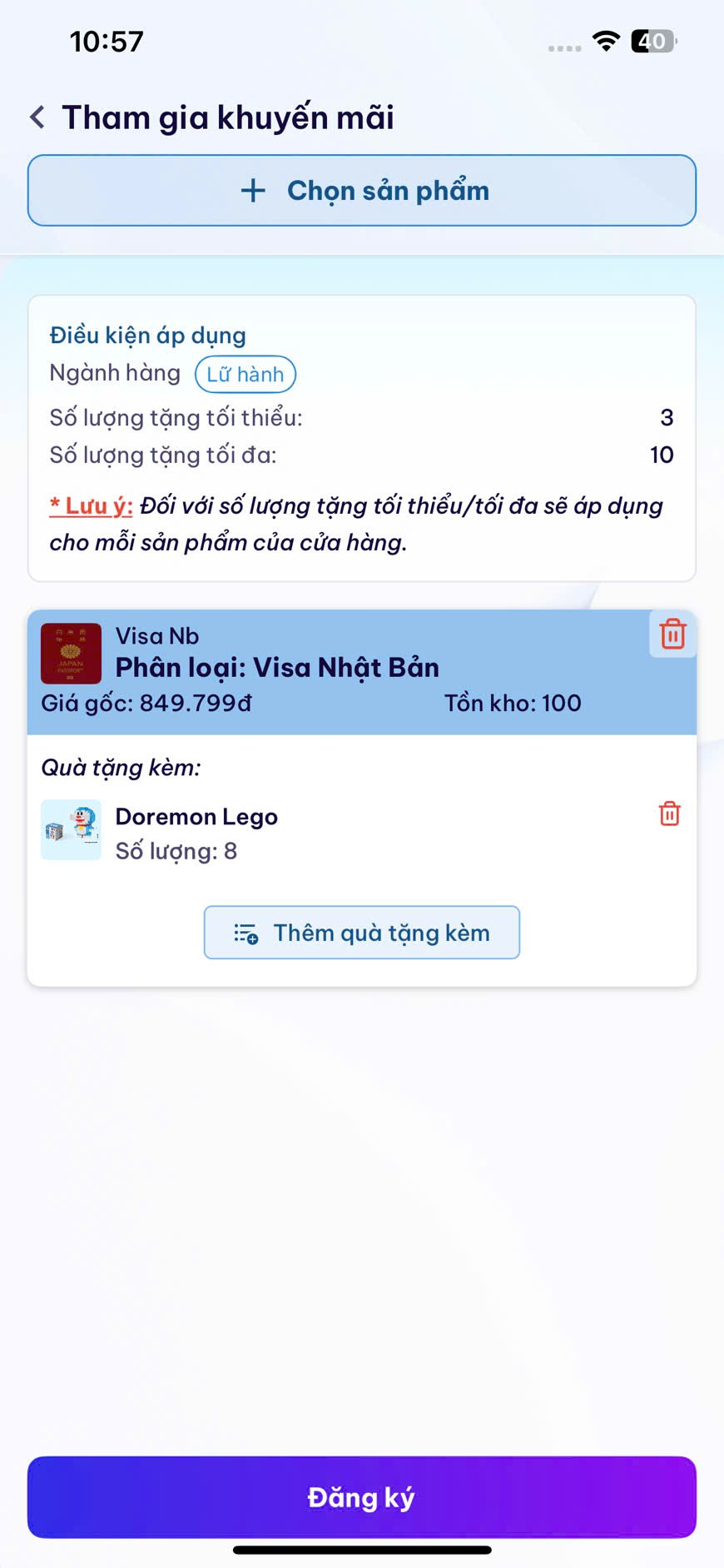724x1568 pixels.
Task: Remove the Doremon Lego gift
Action: pos(670,814)
